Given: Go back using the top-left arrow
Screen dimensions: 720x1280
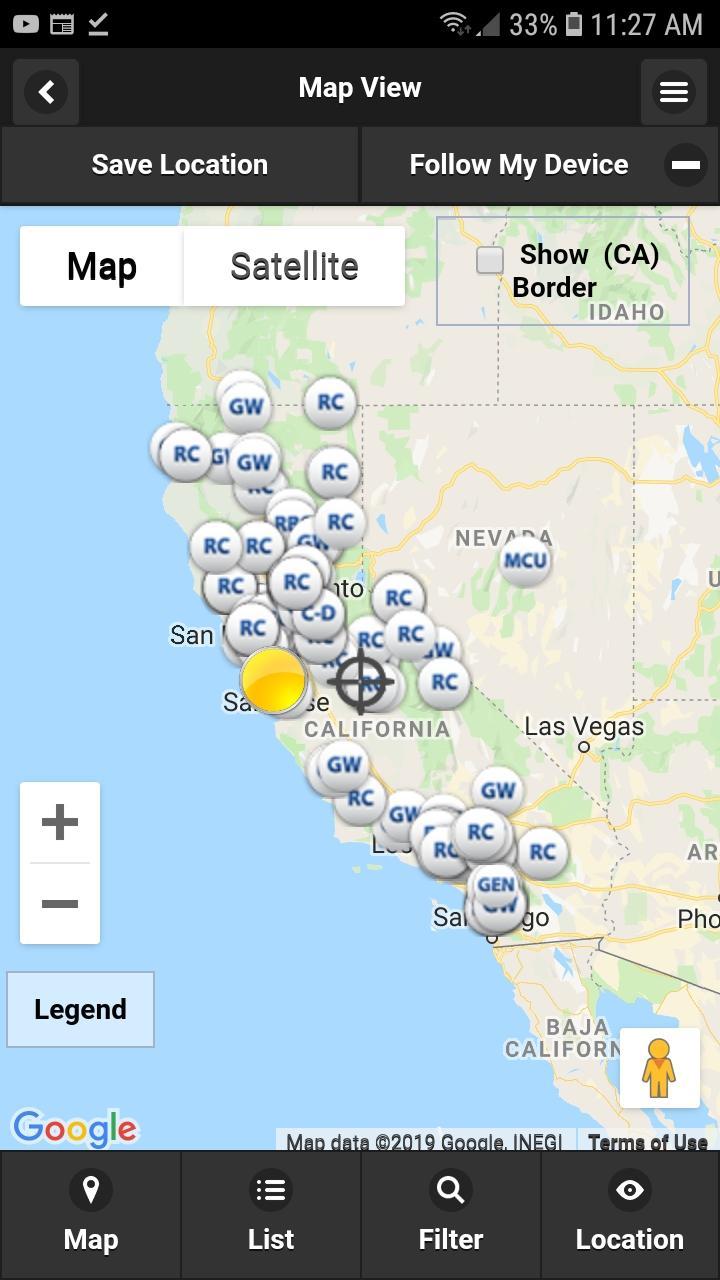Looking at the screenshot, I should pos(46,92).
